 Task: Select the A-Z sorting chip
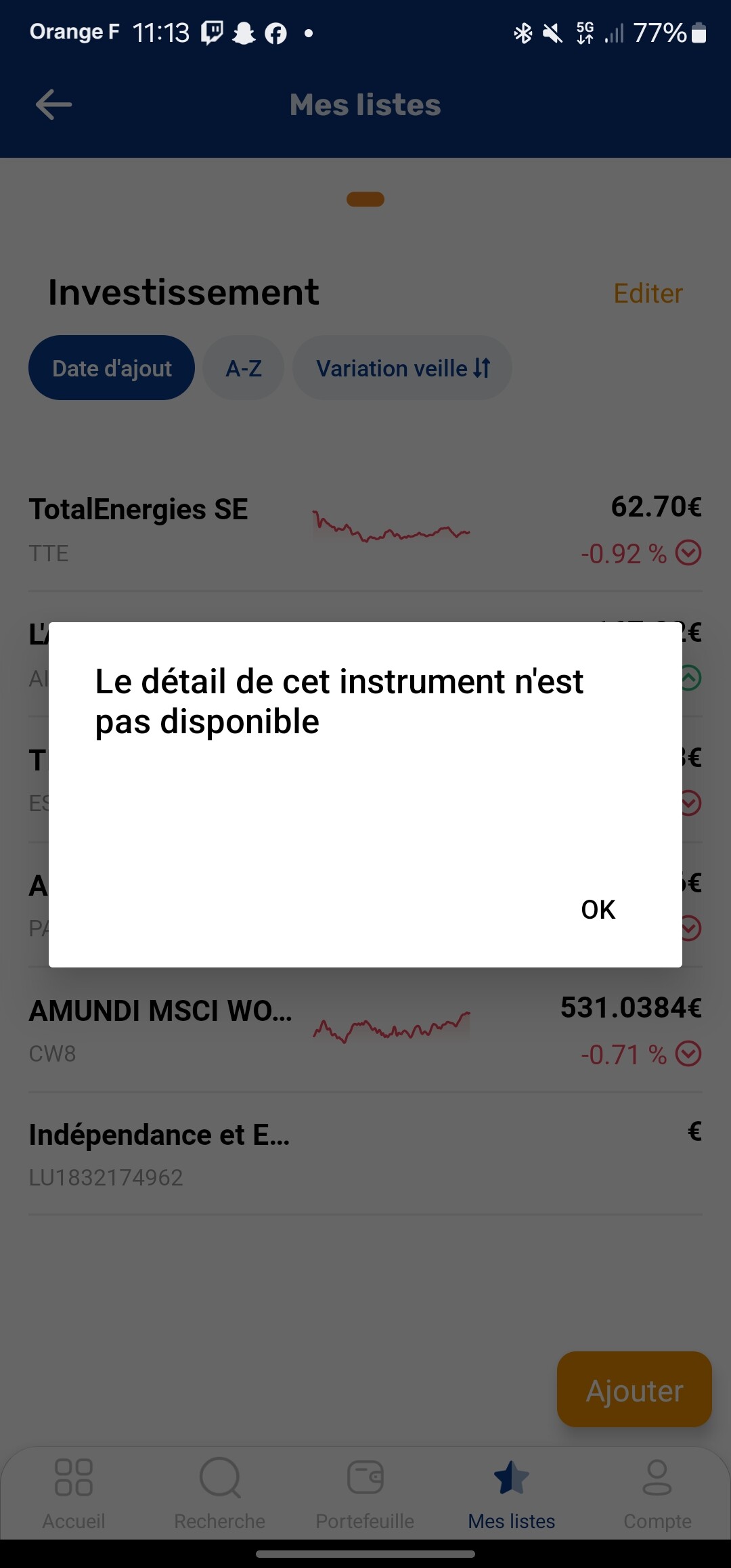coord(244,368)
